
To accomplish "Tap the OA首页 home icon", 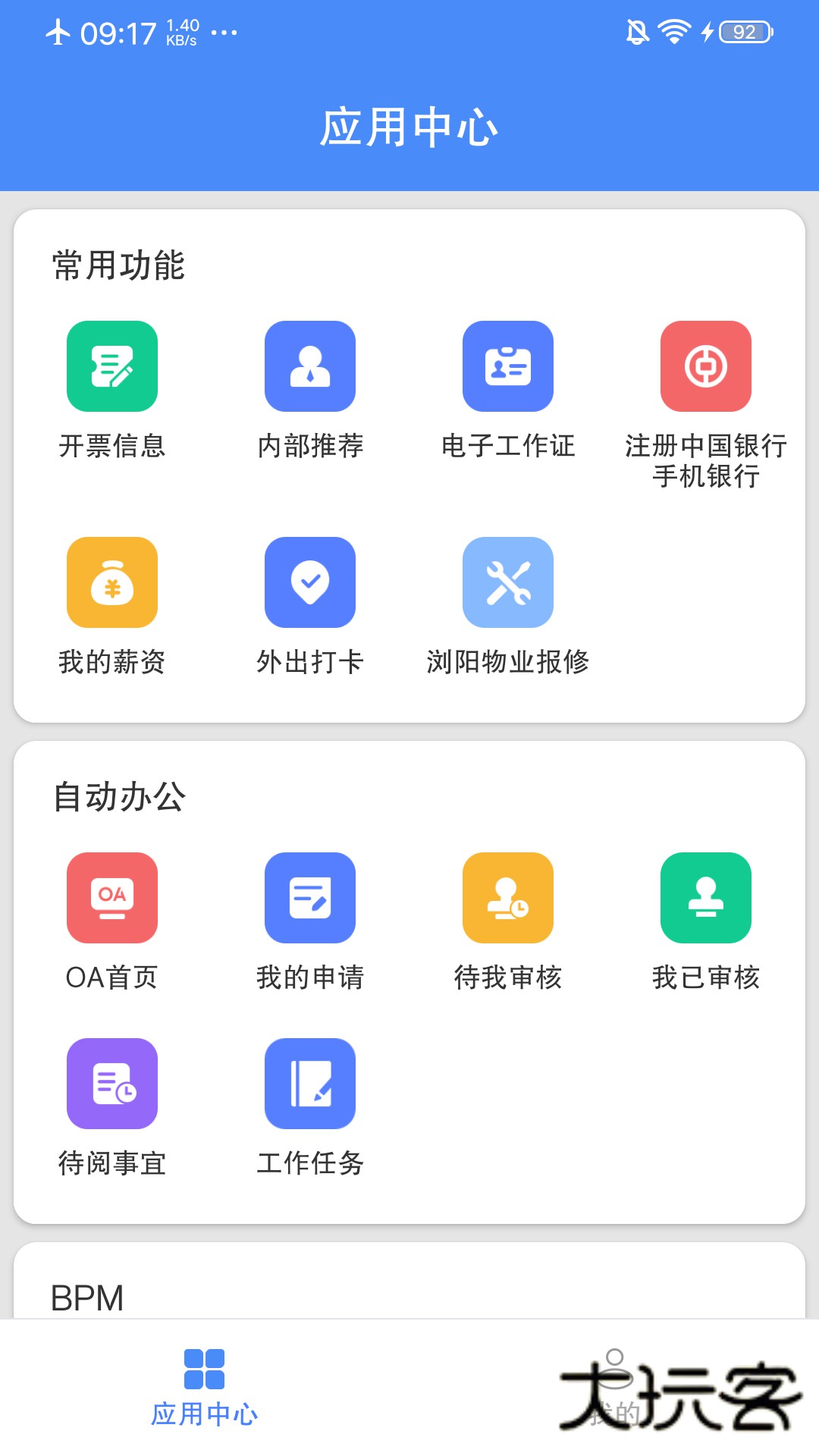I will tap(111, 897).
